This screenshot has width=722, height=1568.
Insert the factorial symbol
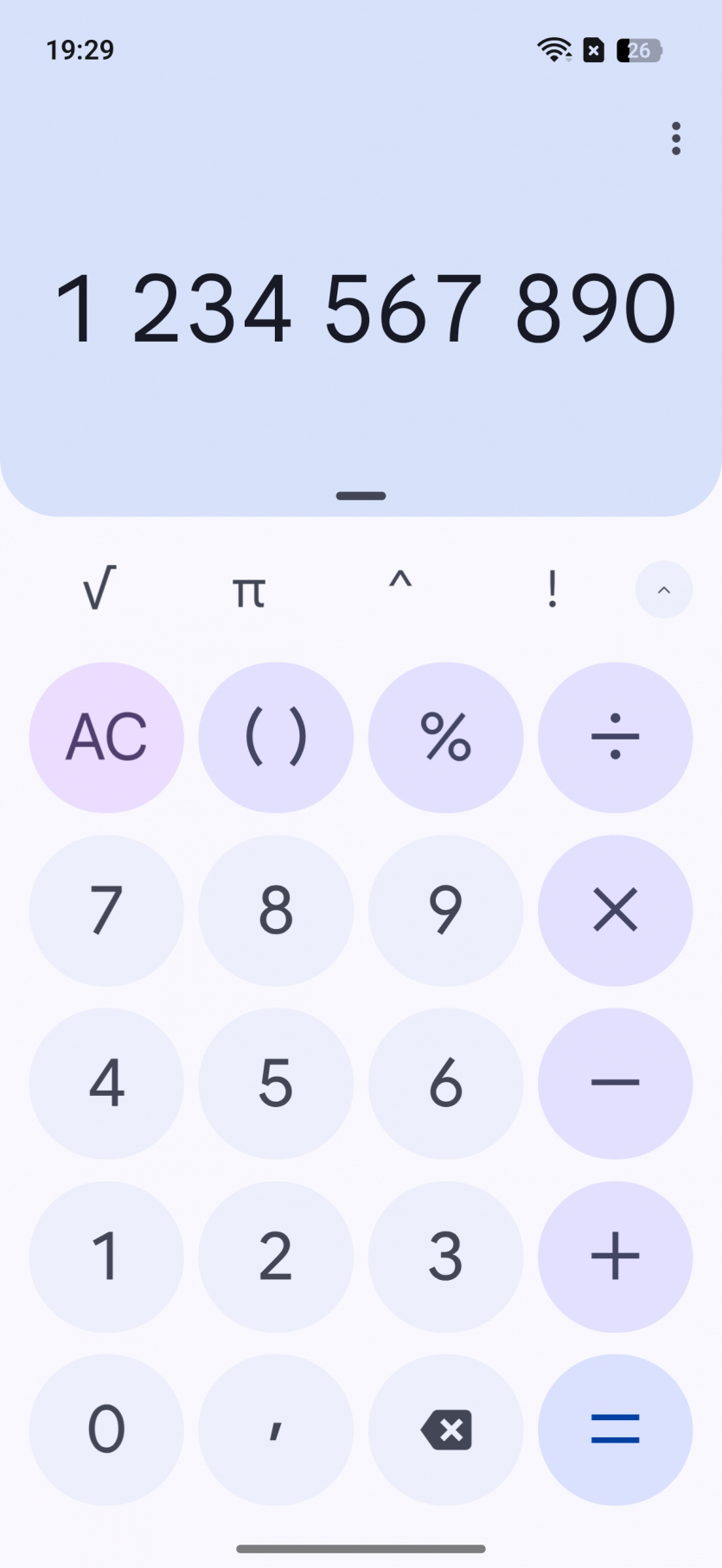[x=552, y=590]
